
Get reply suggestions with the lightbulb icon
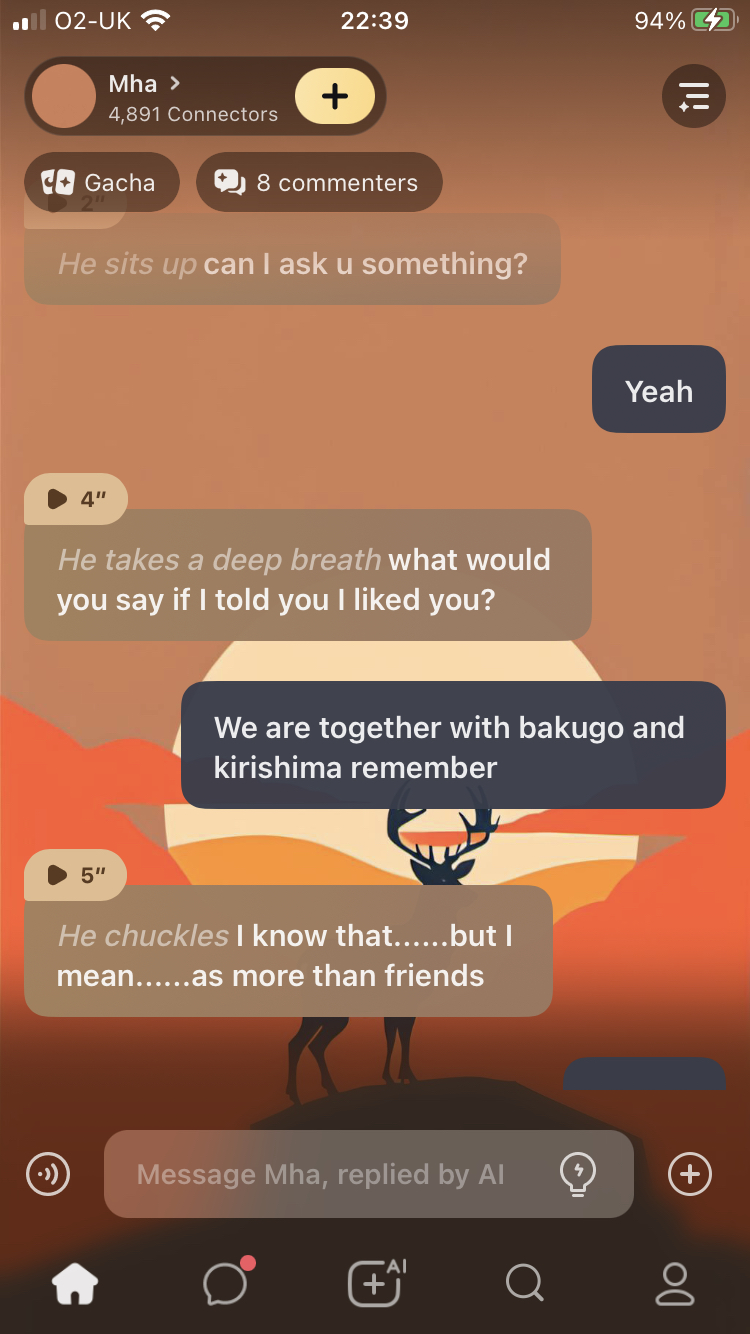point(578,1174)
